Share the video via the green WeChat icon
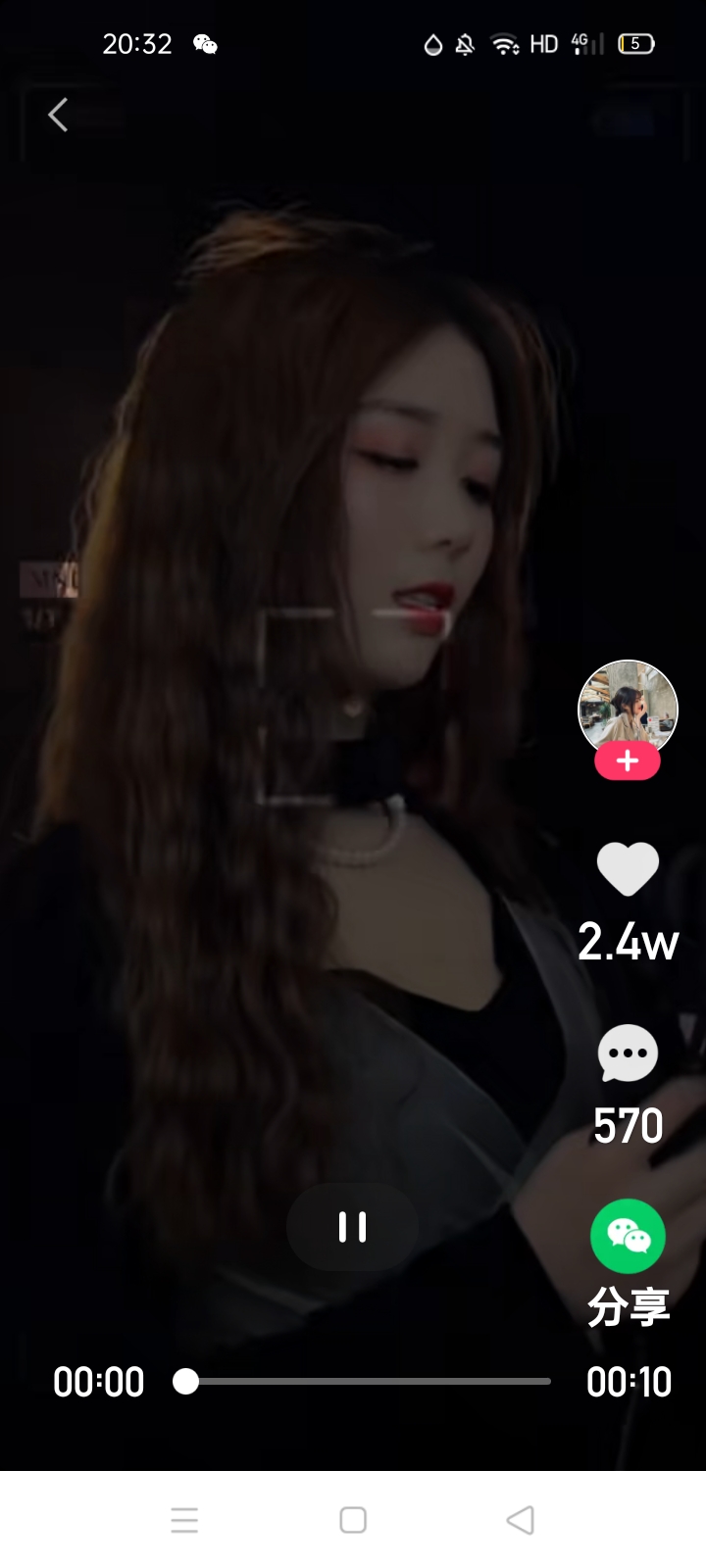The height and width of the screenshot is (1568, 706). [x=627, y=1235]
